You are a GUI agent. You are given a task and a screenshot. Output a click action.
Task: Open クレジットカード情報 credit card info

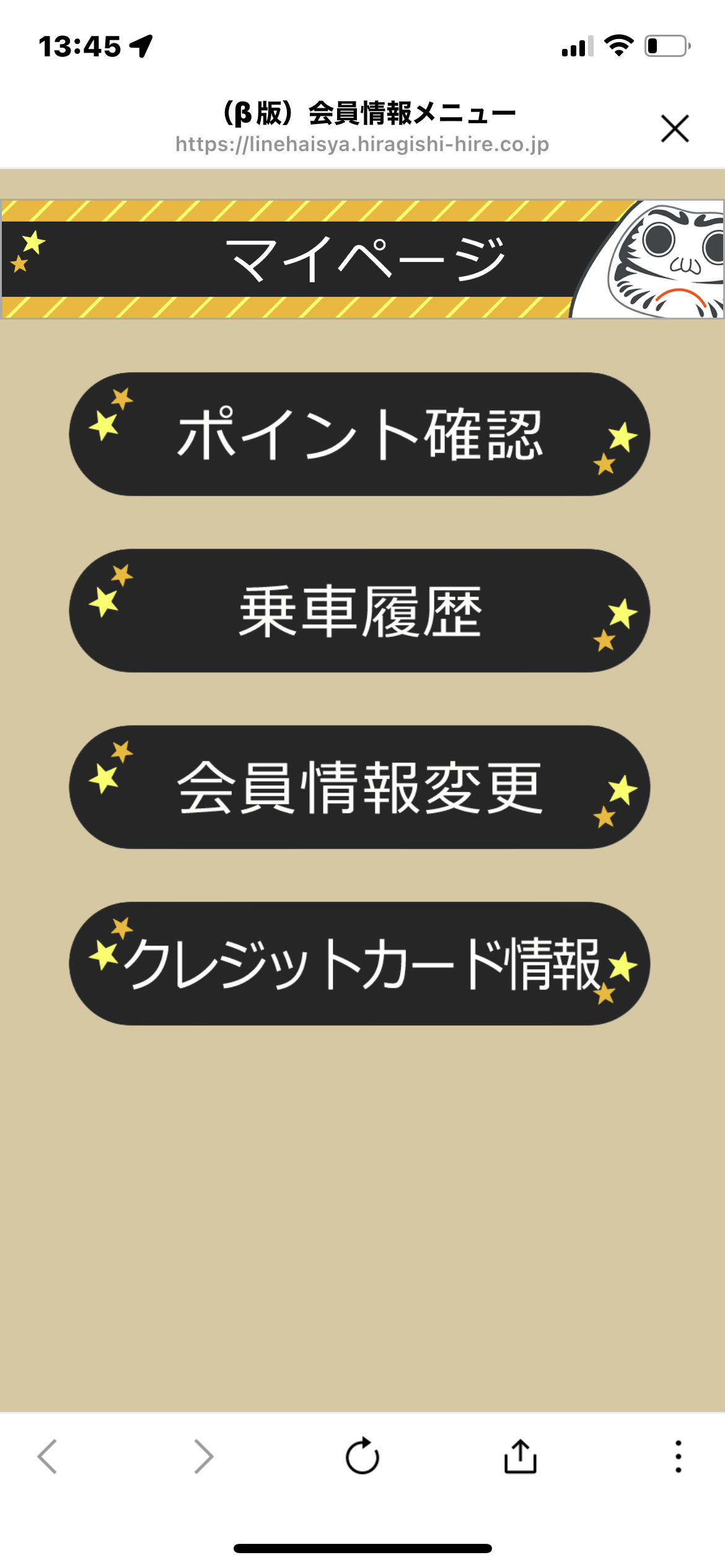(x=359, y=964)
